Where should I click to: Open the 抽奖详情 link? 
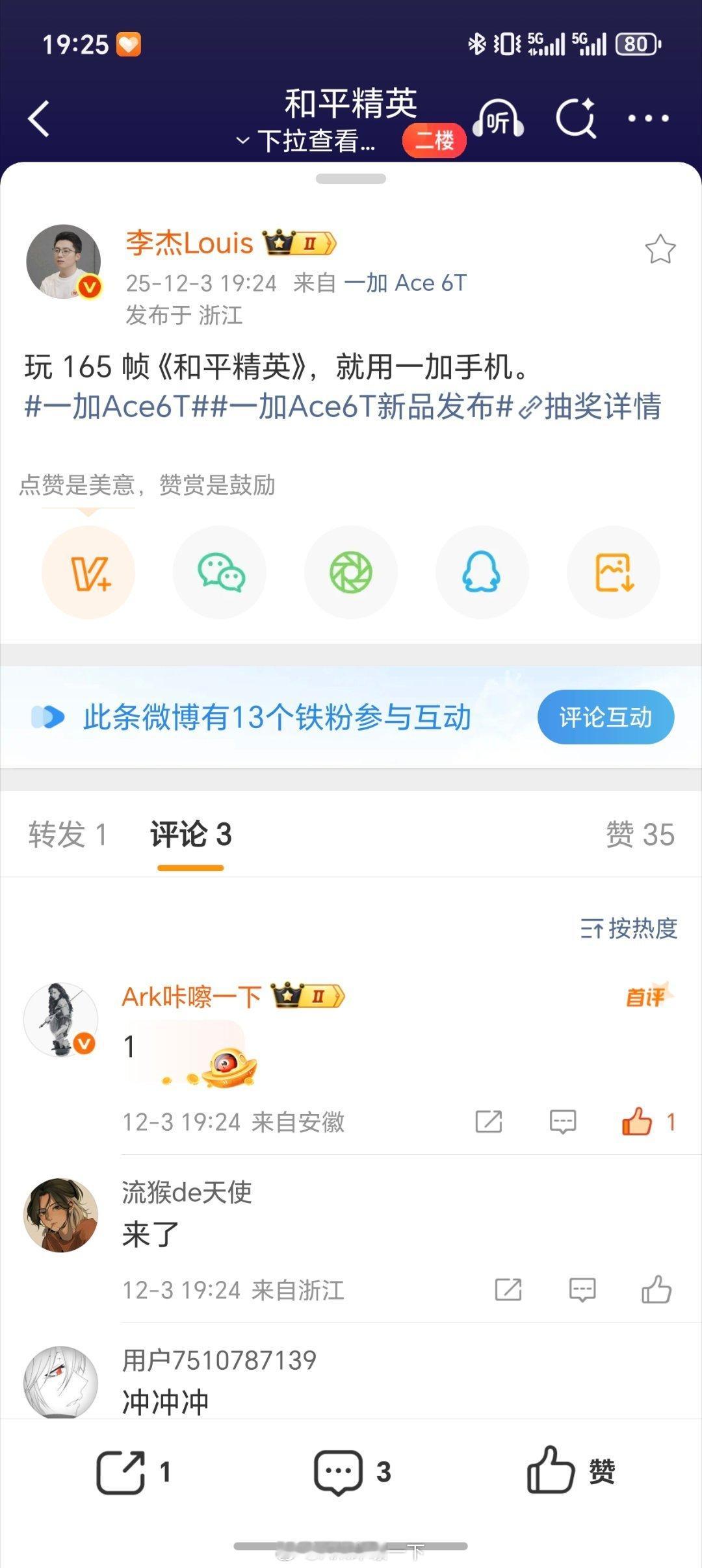pos(604,409)
